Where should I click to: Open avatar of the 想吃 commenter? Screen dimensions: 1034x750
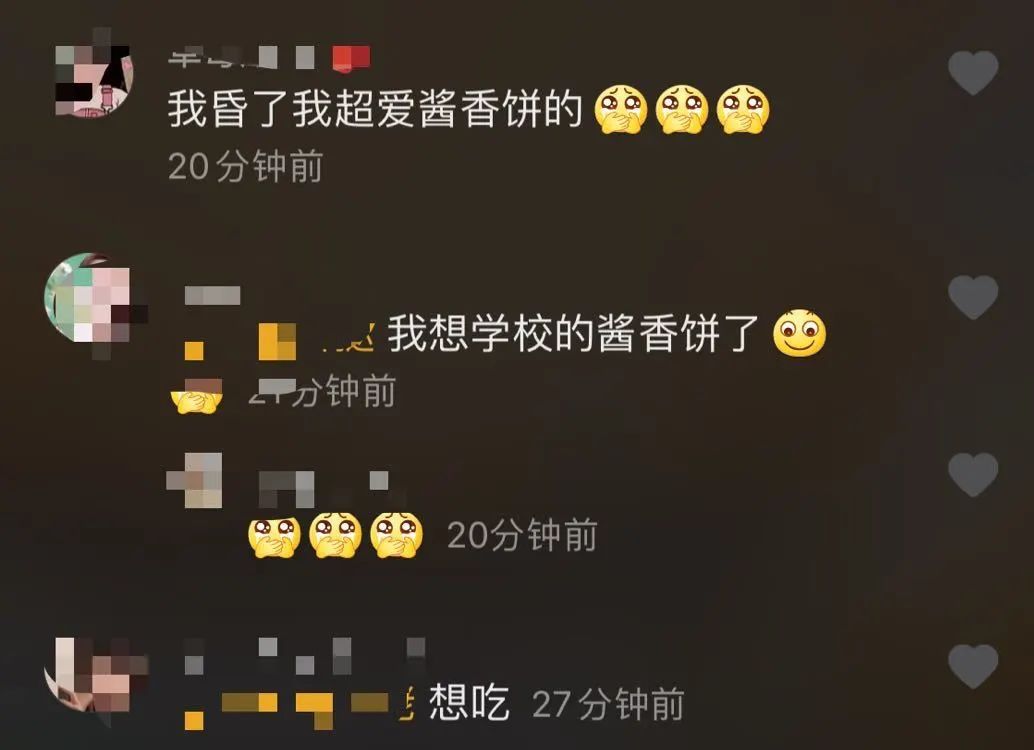coord(92,673)
